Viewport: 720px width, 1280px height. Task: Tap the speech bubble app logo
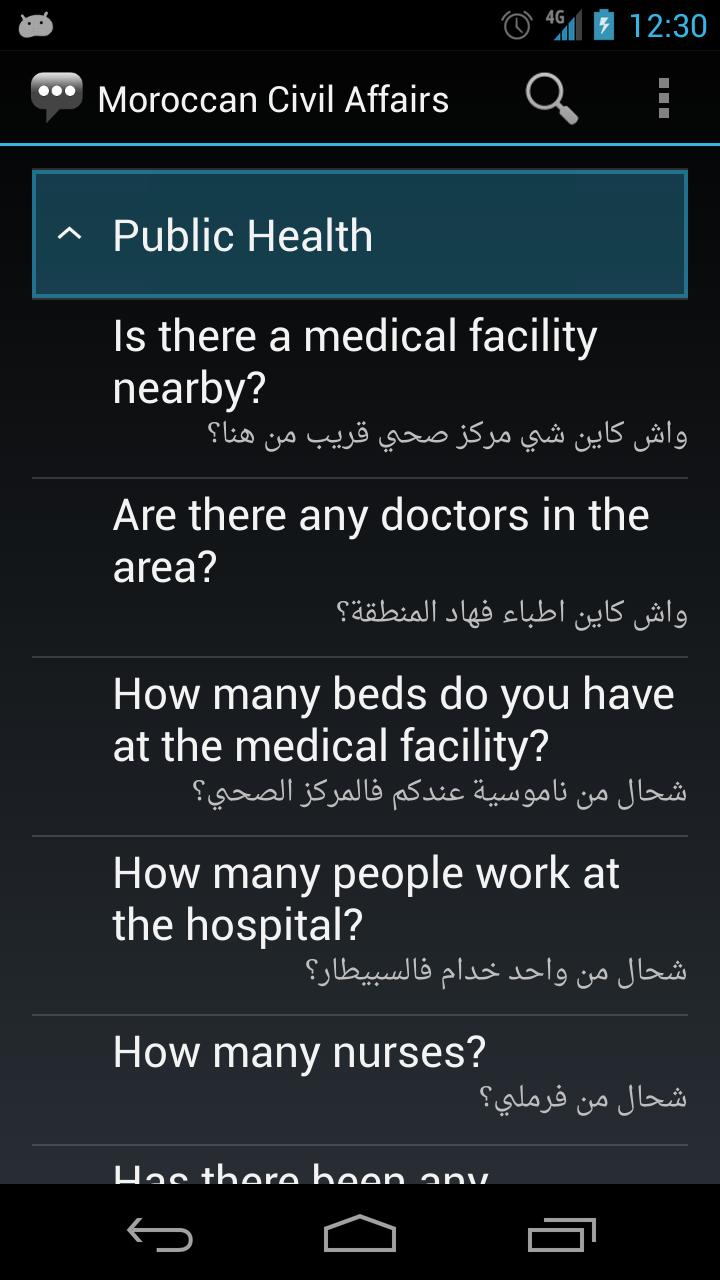tap(57, 95)
